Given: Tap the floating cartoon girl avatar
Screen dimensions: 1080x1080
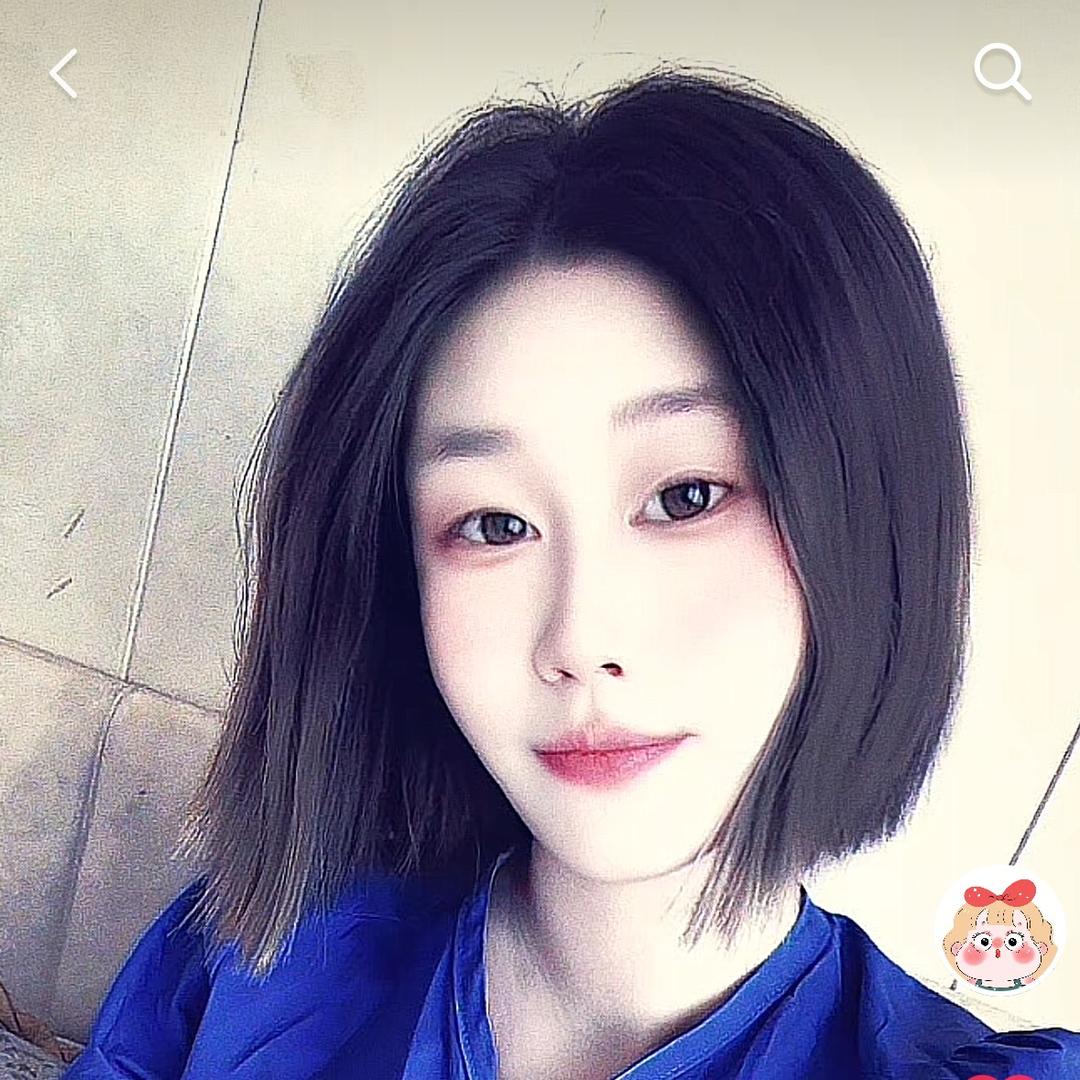Looking at the screenshot, I should point(999,932).
